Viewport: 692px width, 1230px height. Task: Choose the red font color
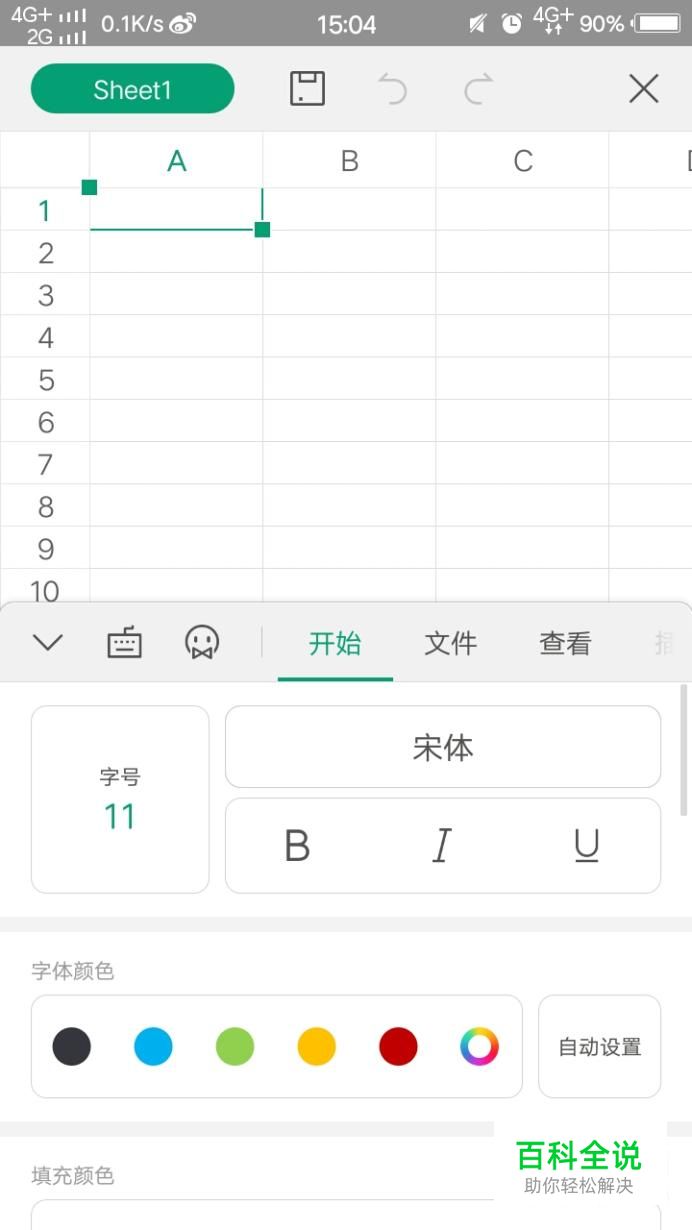(398, 1047)
